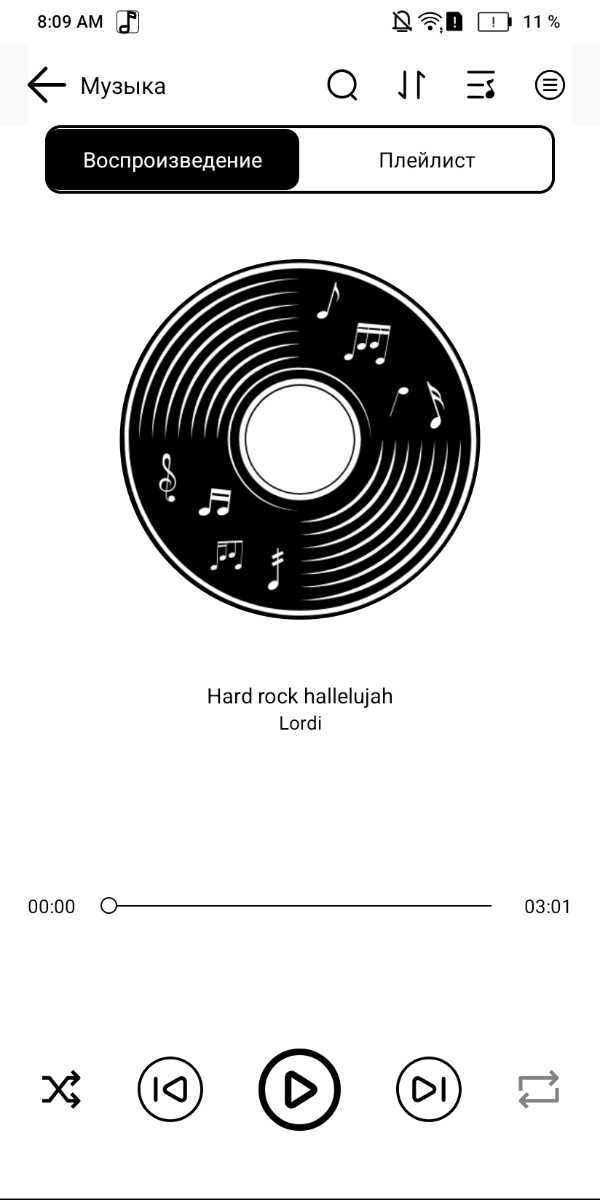Viewport: 600px width, 1200px height.
Task: Toggle shuffle mode
Action: 61,1089
